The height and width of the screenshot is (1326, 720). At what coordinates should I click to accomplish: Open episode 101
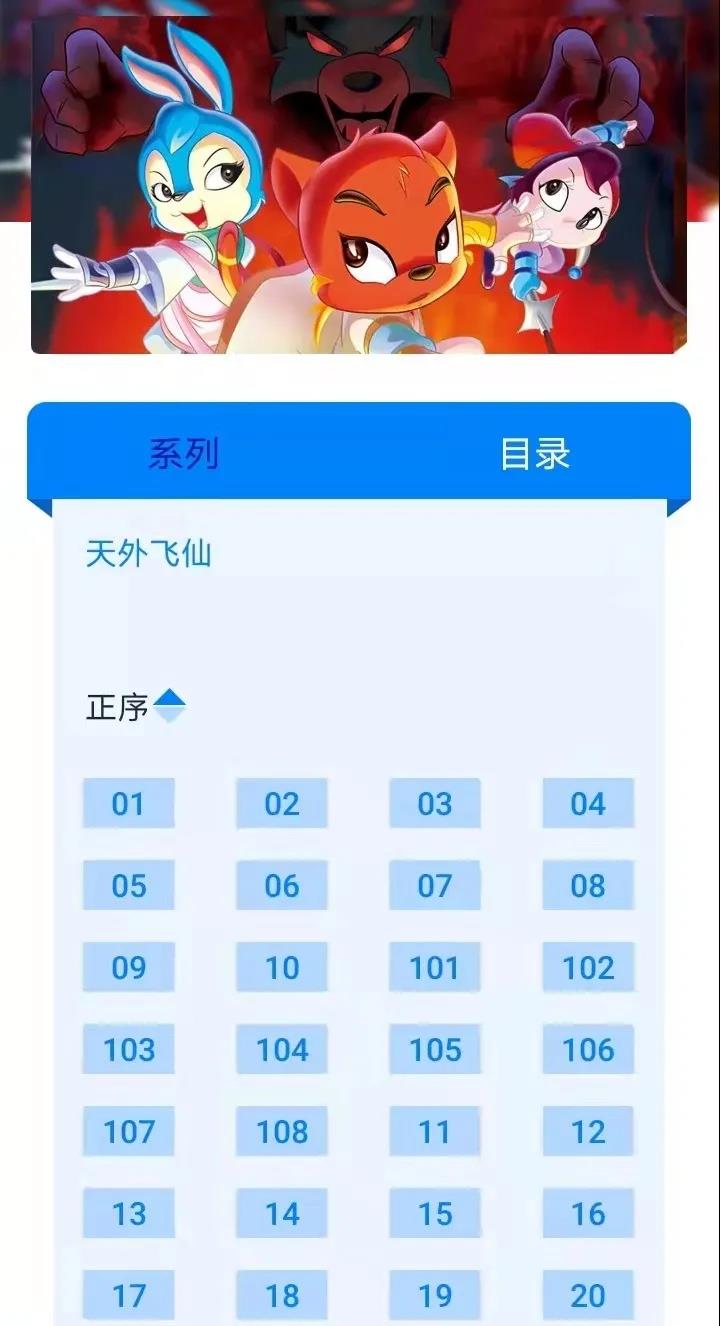pos(435,968)
